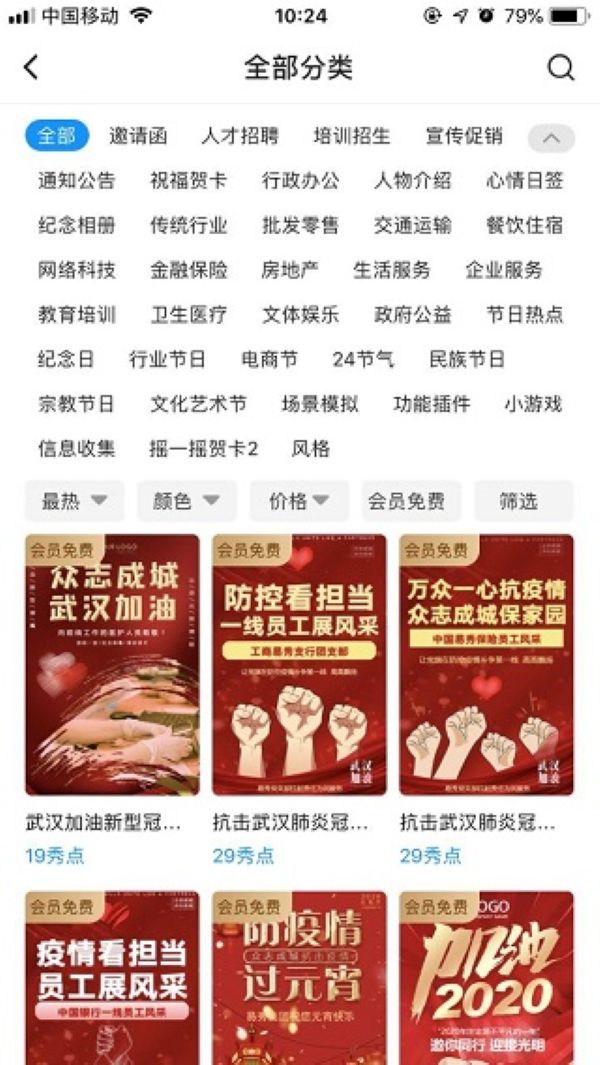
Task: Select the 全部 category chip
Action: pos(57,137)
